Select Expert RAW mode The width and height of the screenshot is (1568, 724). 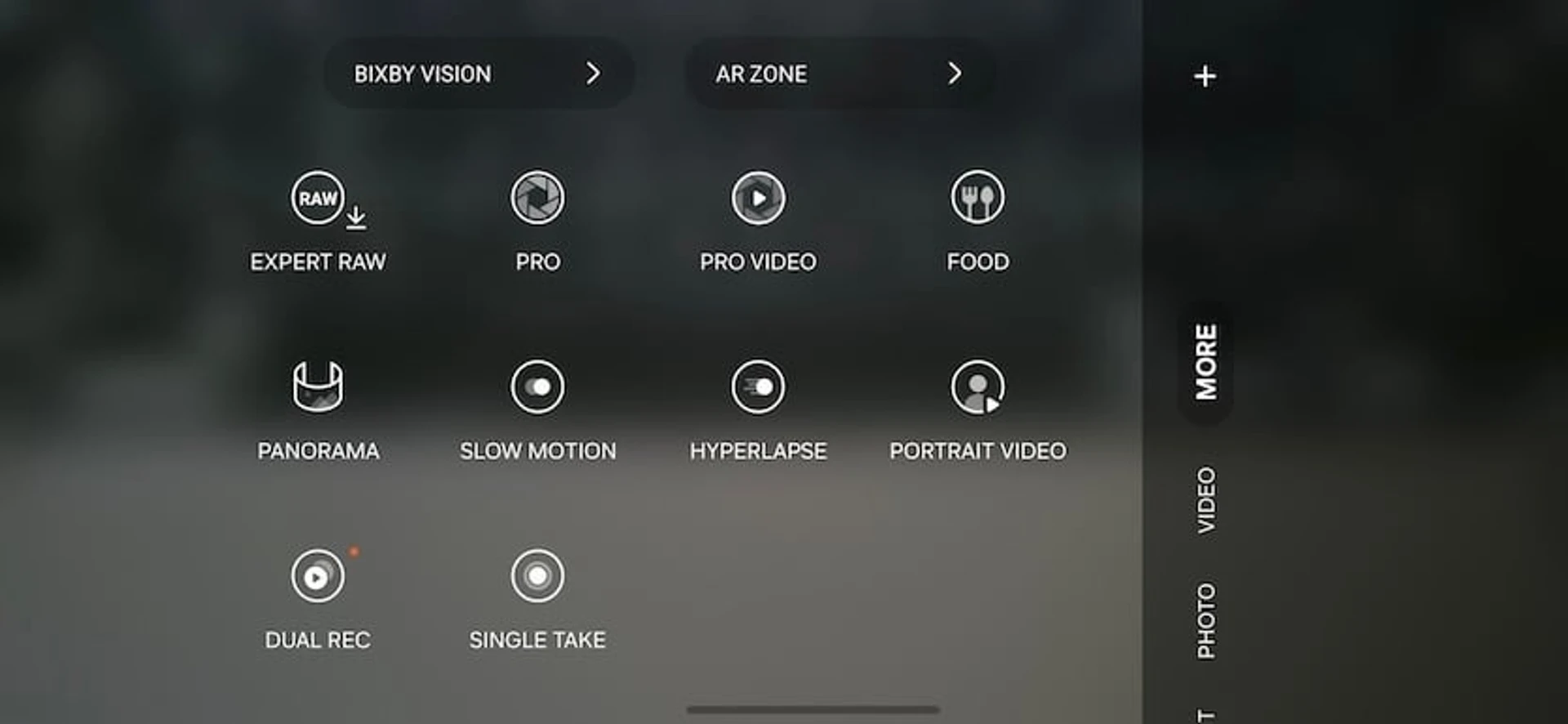point(318,199)
